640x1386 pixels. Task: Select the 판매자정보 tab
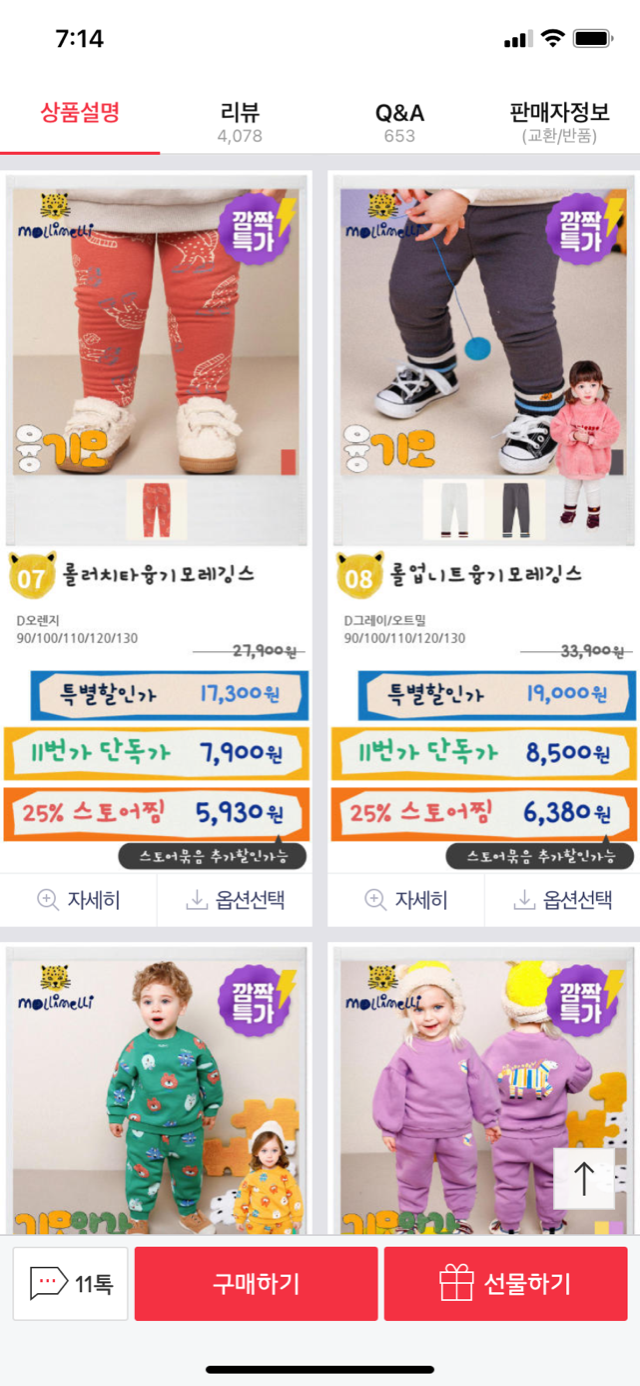click(x=559, y=122)
